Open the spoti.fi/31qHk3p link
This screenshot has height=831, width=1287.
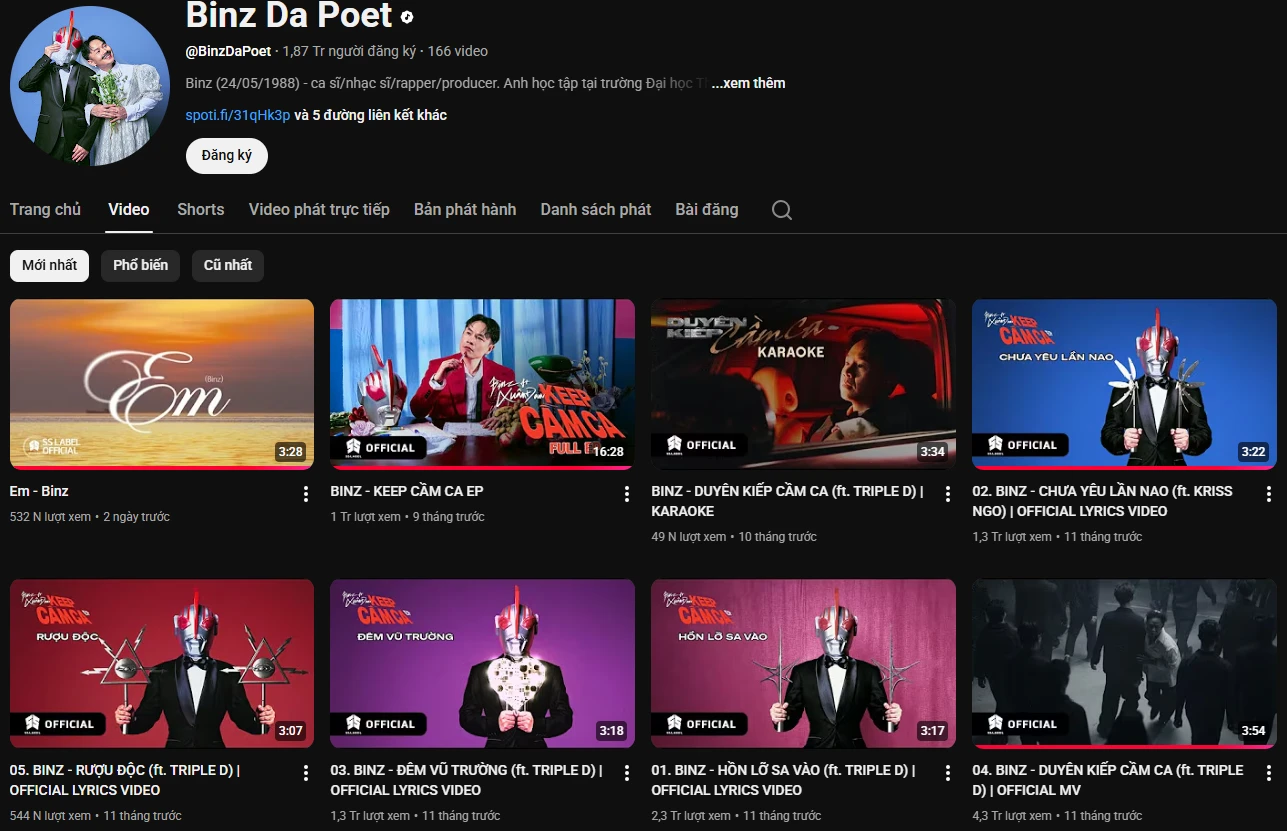(x=237, y=115)
